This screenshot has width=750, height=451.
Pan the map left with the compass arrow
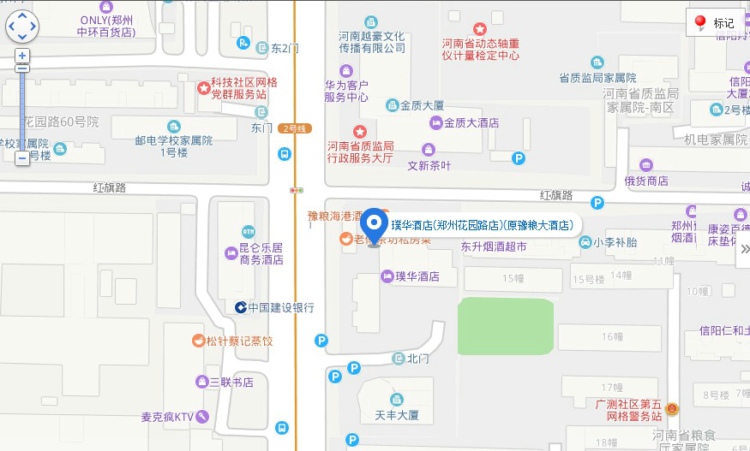[11, 27]
